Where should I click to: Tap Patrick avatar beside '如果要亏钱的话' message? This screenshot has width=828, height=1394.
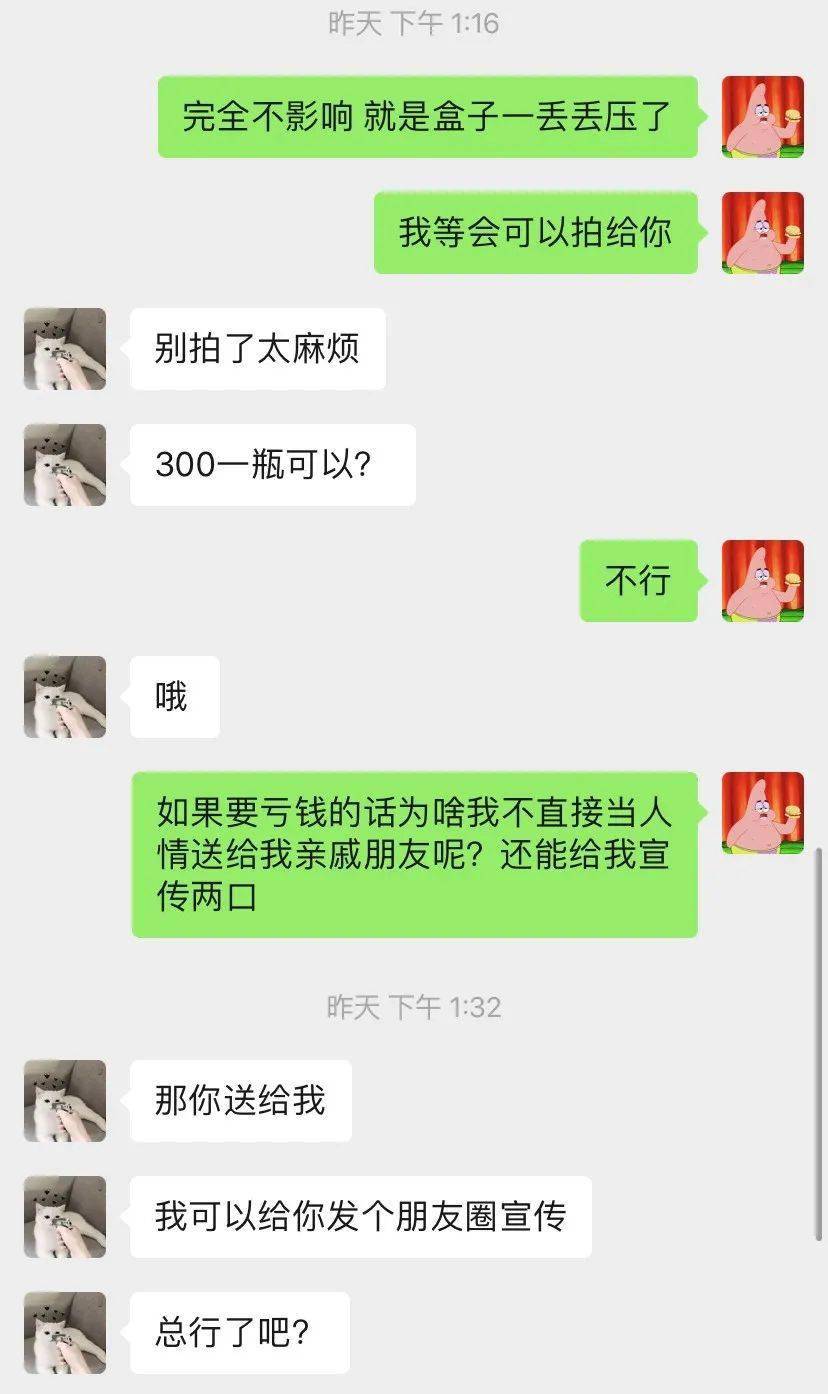point(763,813)
